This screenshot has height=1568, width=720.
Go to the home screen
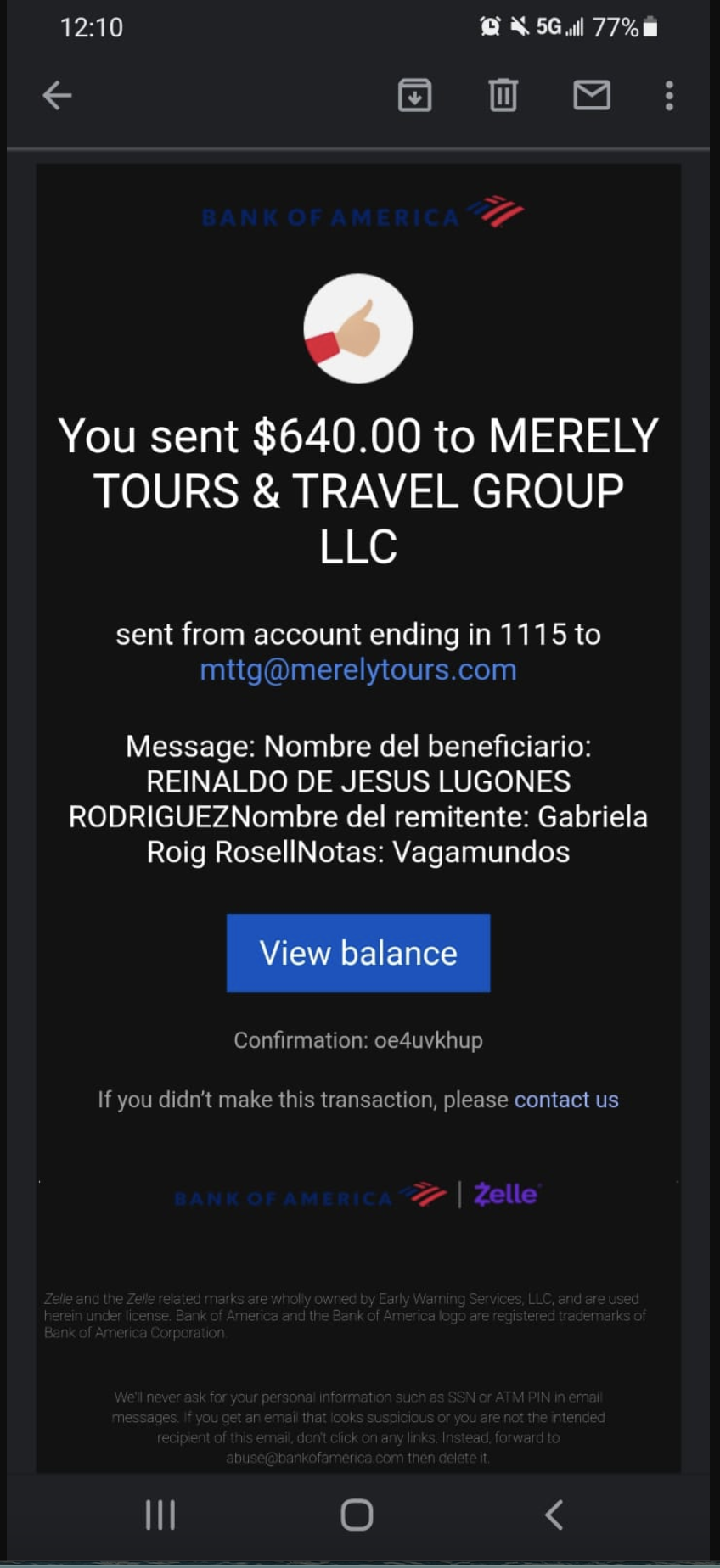(357, 1515)
